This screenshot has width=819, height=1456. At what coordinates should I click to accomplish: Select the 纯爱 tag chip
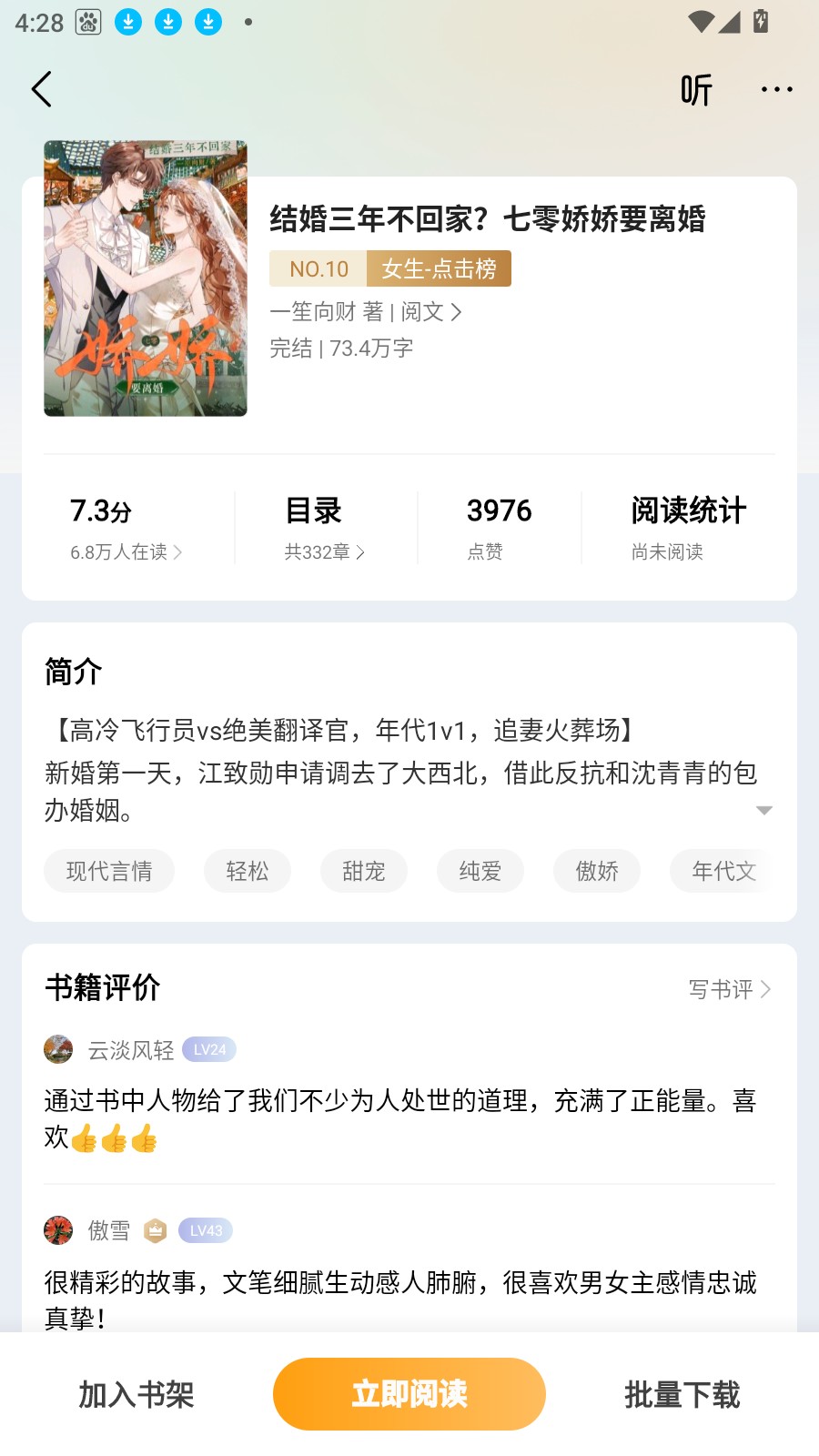click(x=480, y=871)
